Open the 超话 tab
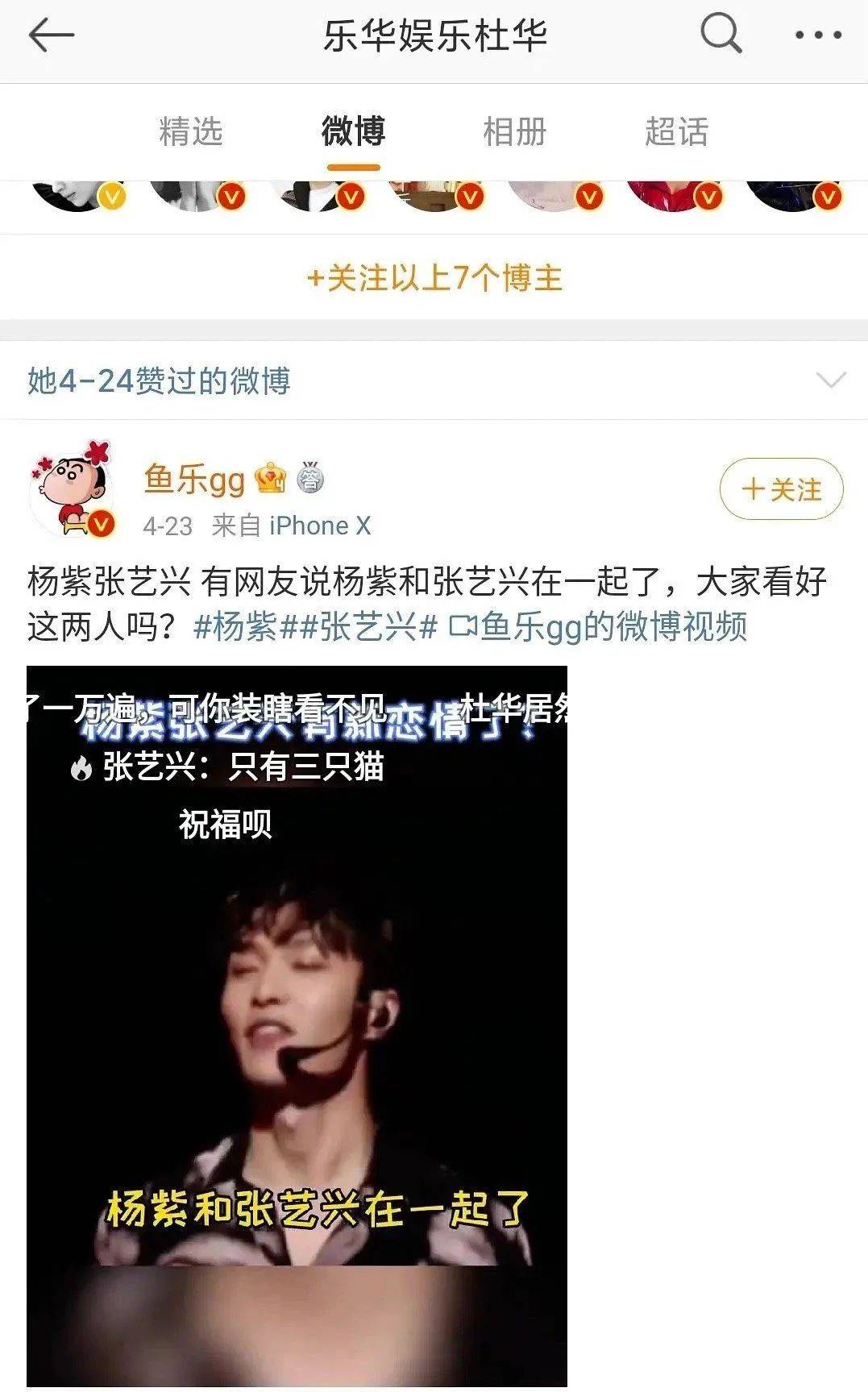Image resolution: width=868 pixels, height=1392 pixels. tap(676, 131)
